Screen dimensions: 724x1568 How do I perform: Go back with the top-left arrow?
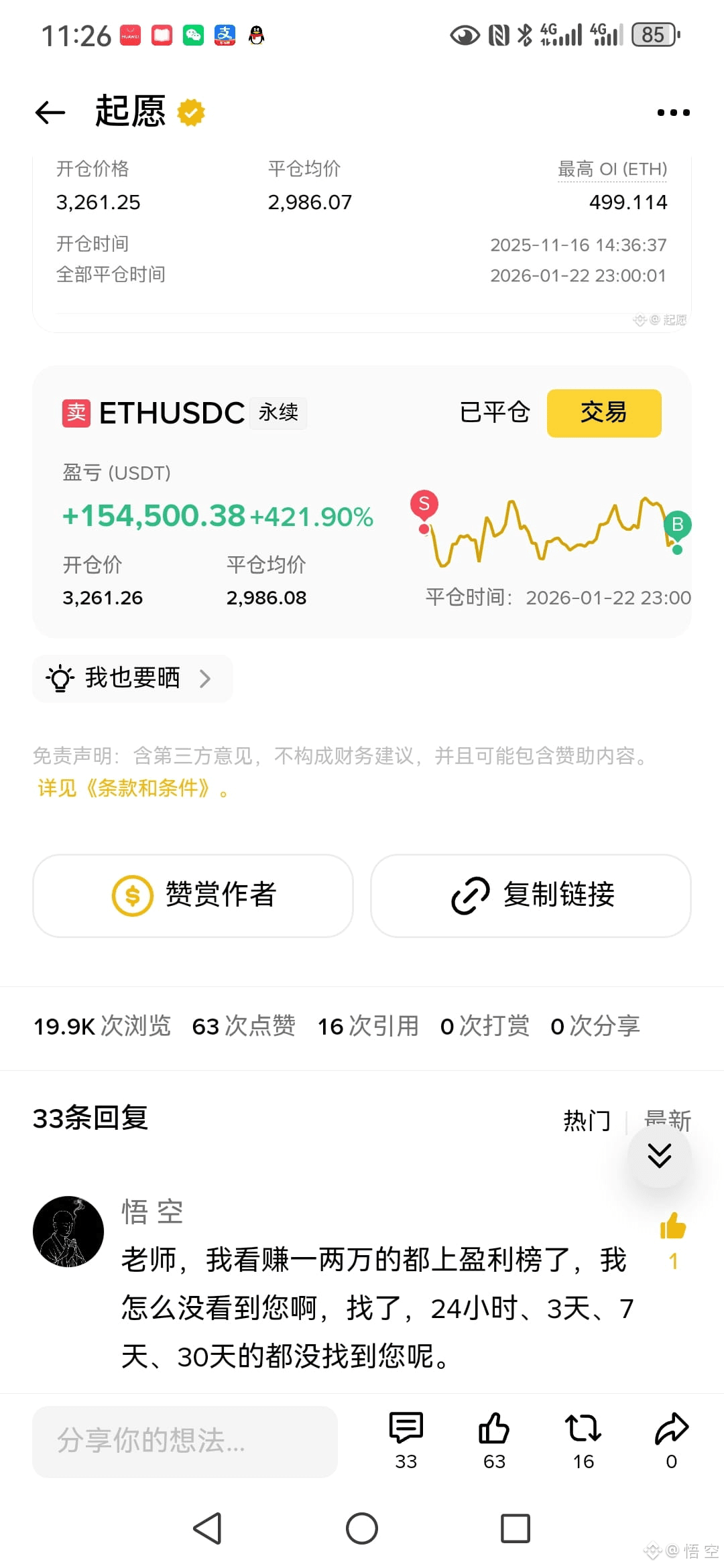tap(48, 112)
